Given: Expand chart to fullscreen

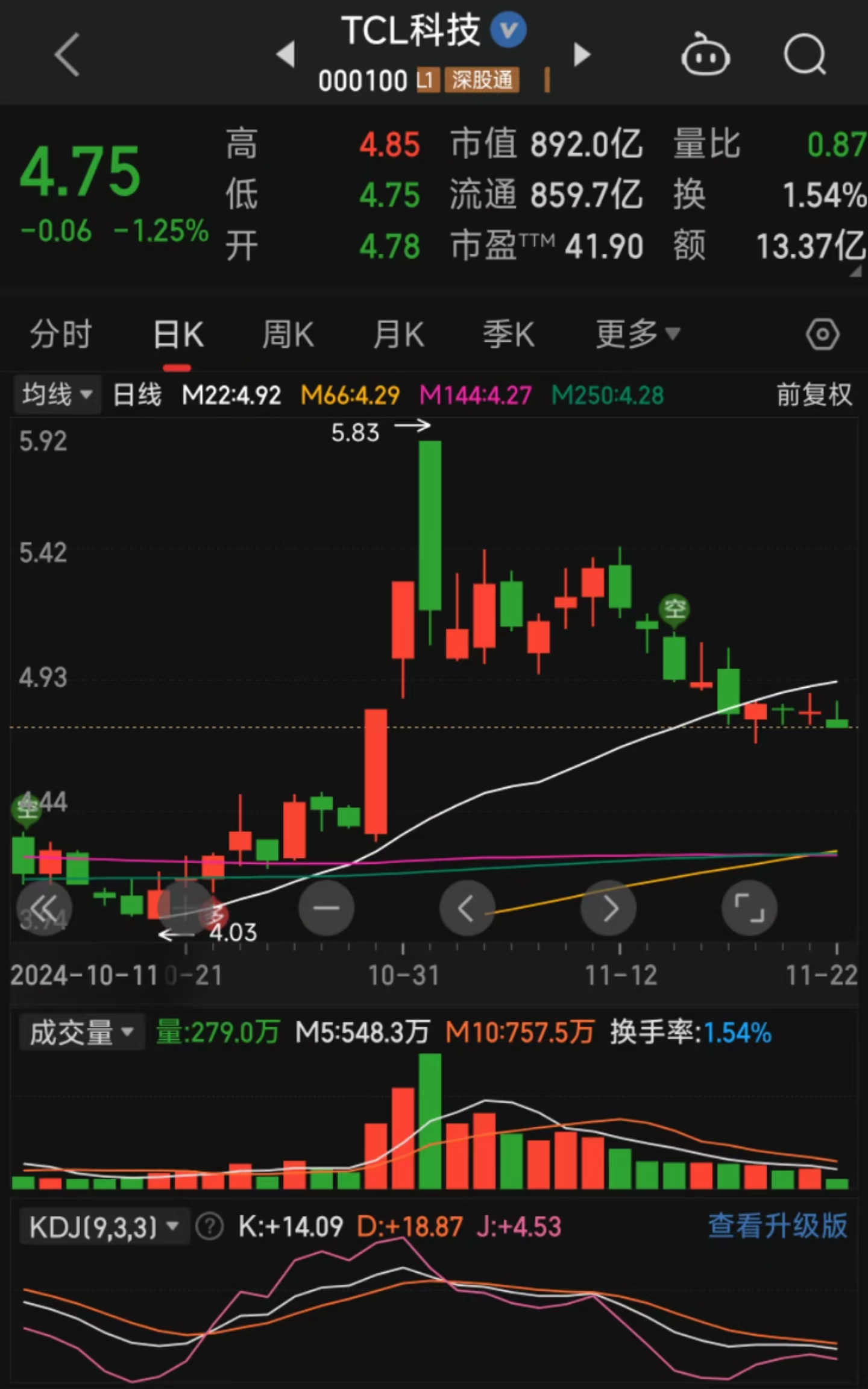Looking at the screenshot, I should point(749,909).
